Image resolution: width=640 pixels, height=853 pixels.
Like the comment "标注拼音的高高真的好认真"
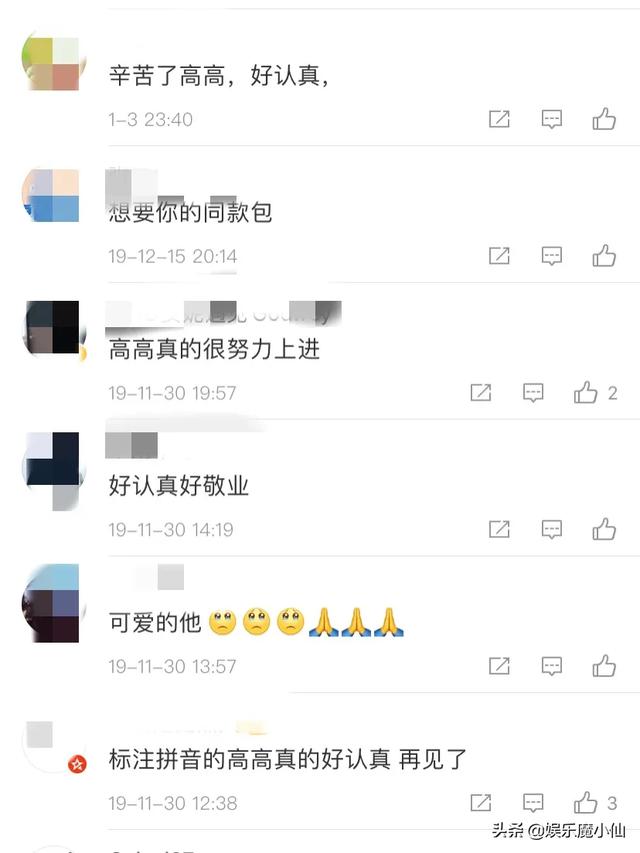[x=586, y=803]
